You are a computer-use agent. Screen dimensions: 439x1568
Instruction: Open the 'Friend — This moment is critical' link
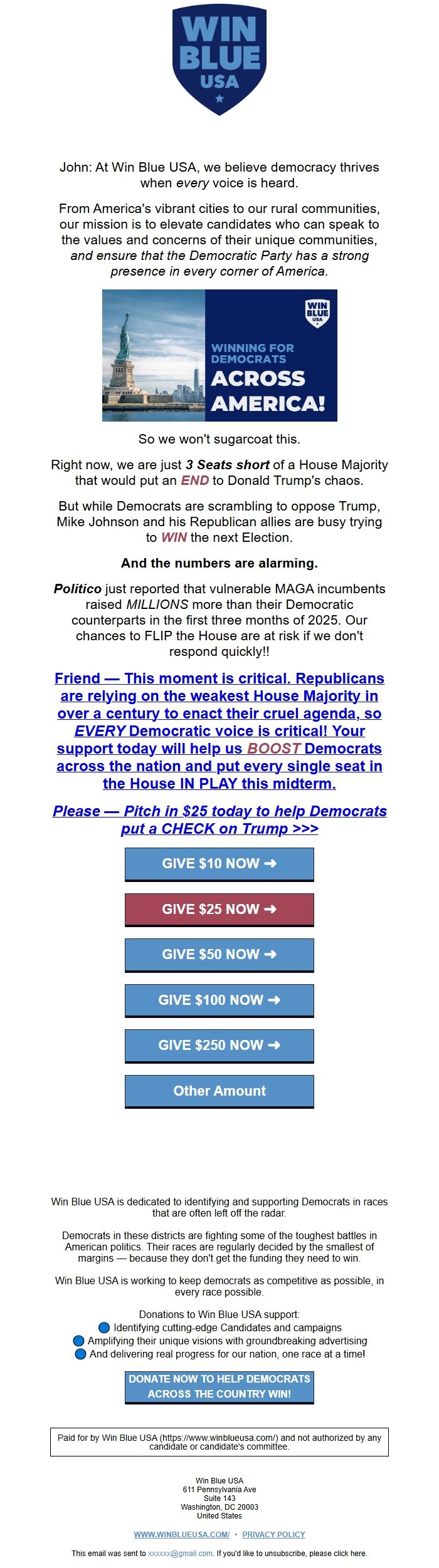pyautogui.click(x=219, y=730)
